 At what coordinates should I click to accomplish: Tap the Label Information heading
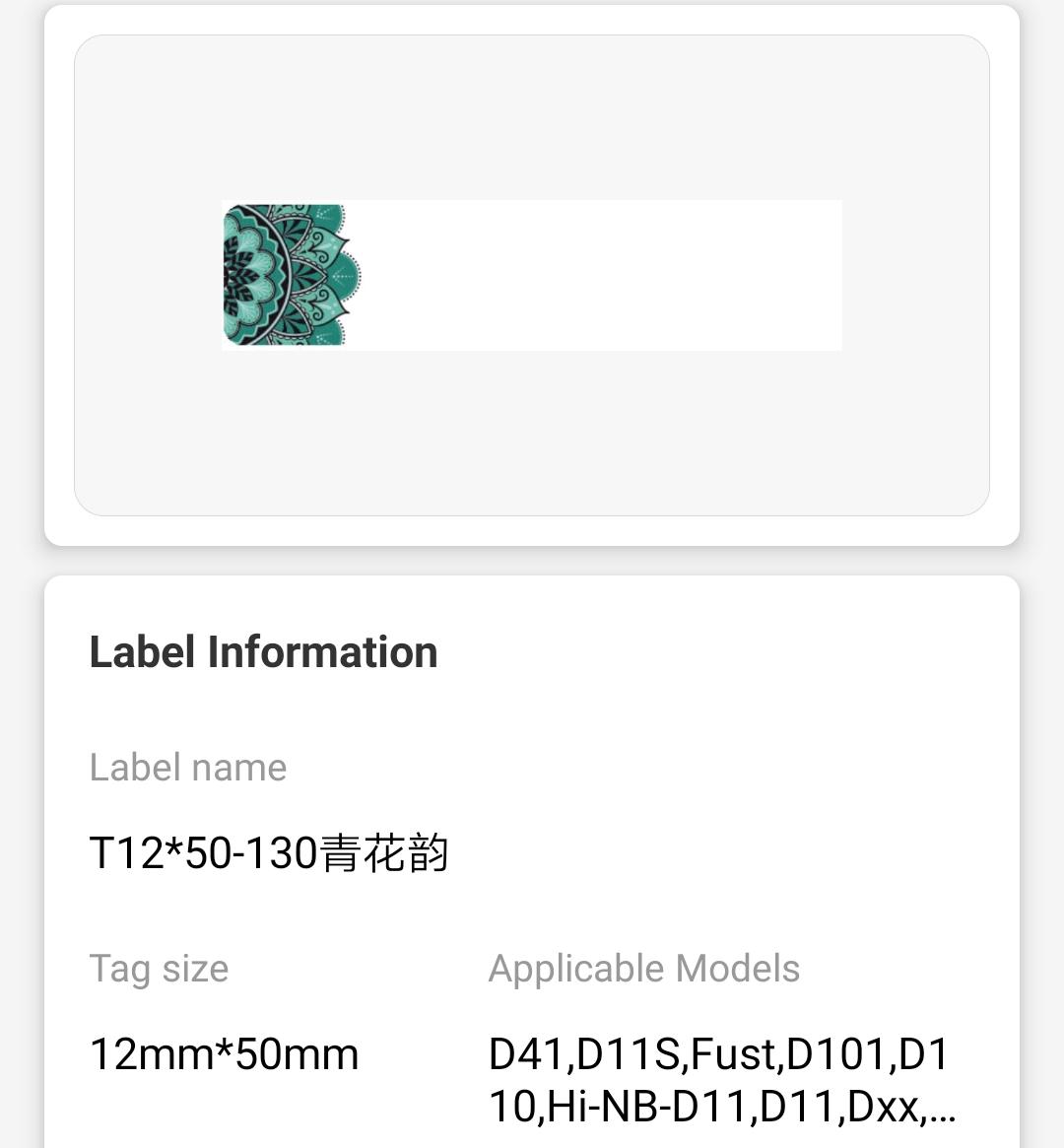(263, 651)
